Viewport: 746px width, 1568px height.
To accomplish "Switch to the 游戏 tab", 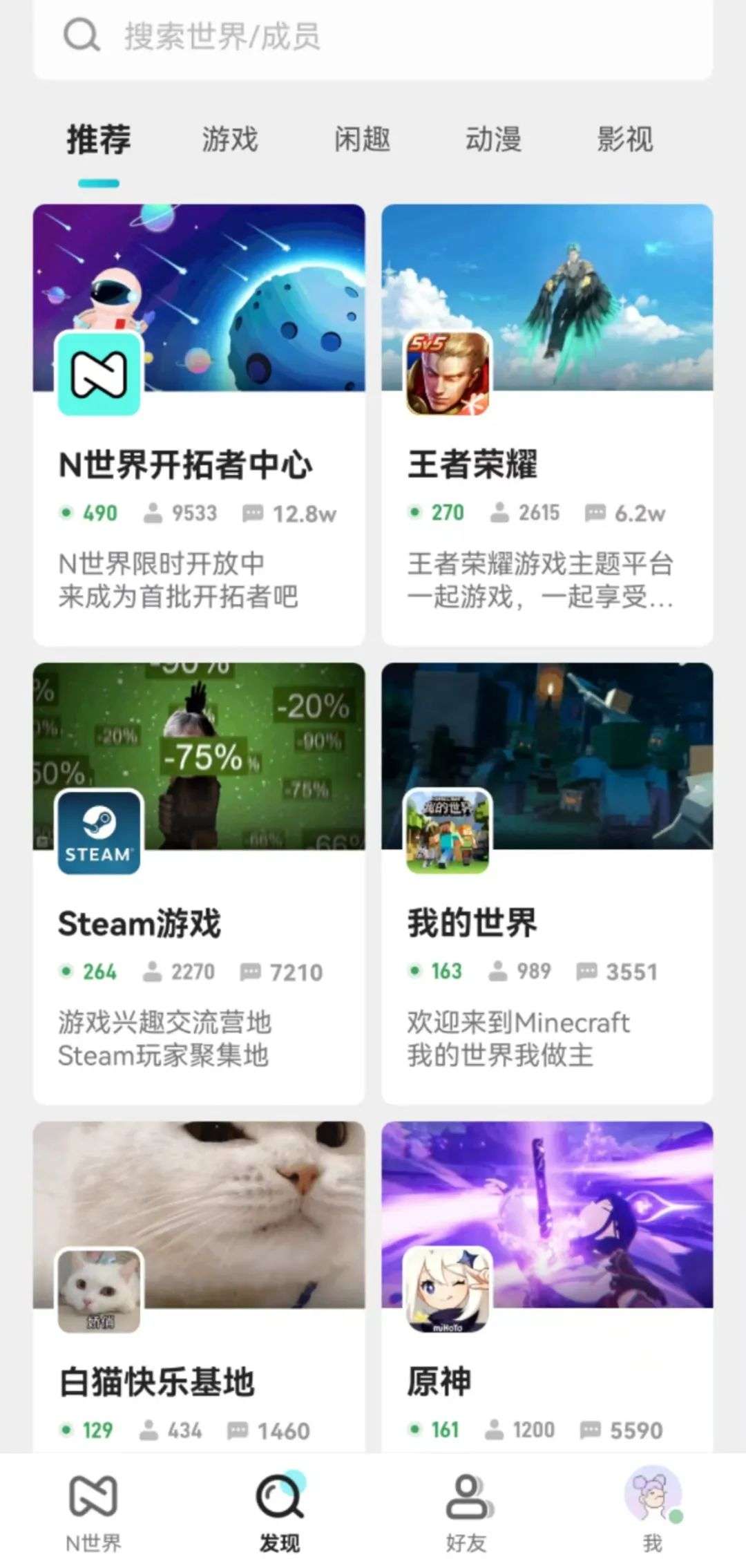I will coord(230,140).
